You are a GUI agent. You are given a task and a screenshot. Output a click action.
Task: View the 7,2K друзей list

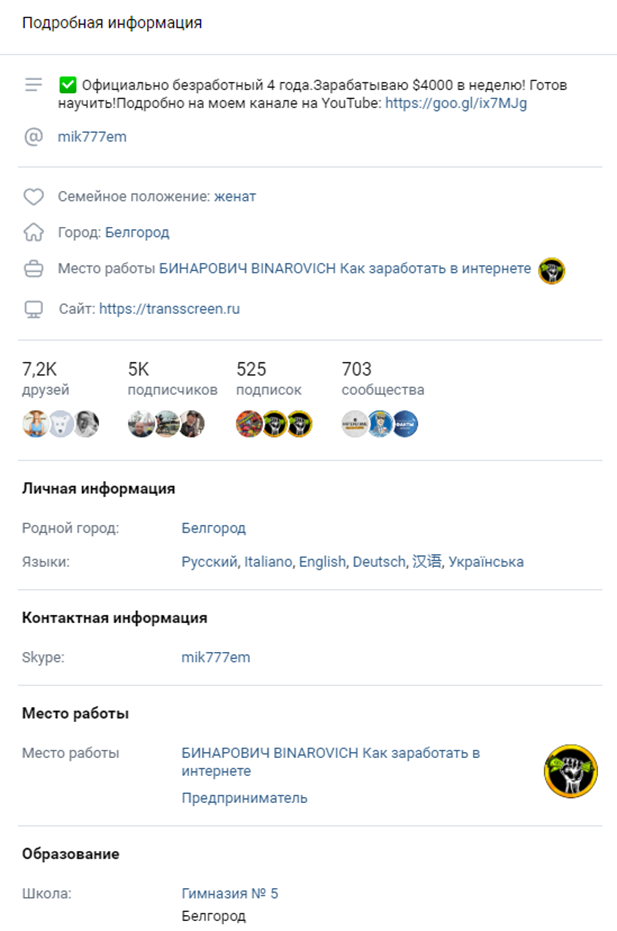(46, 380)
